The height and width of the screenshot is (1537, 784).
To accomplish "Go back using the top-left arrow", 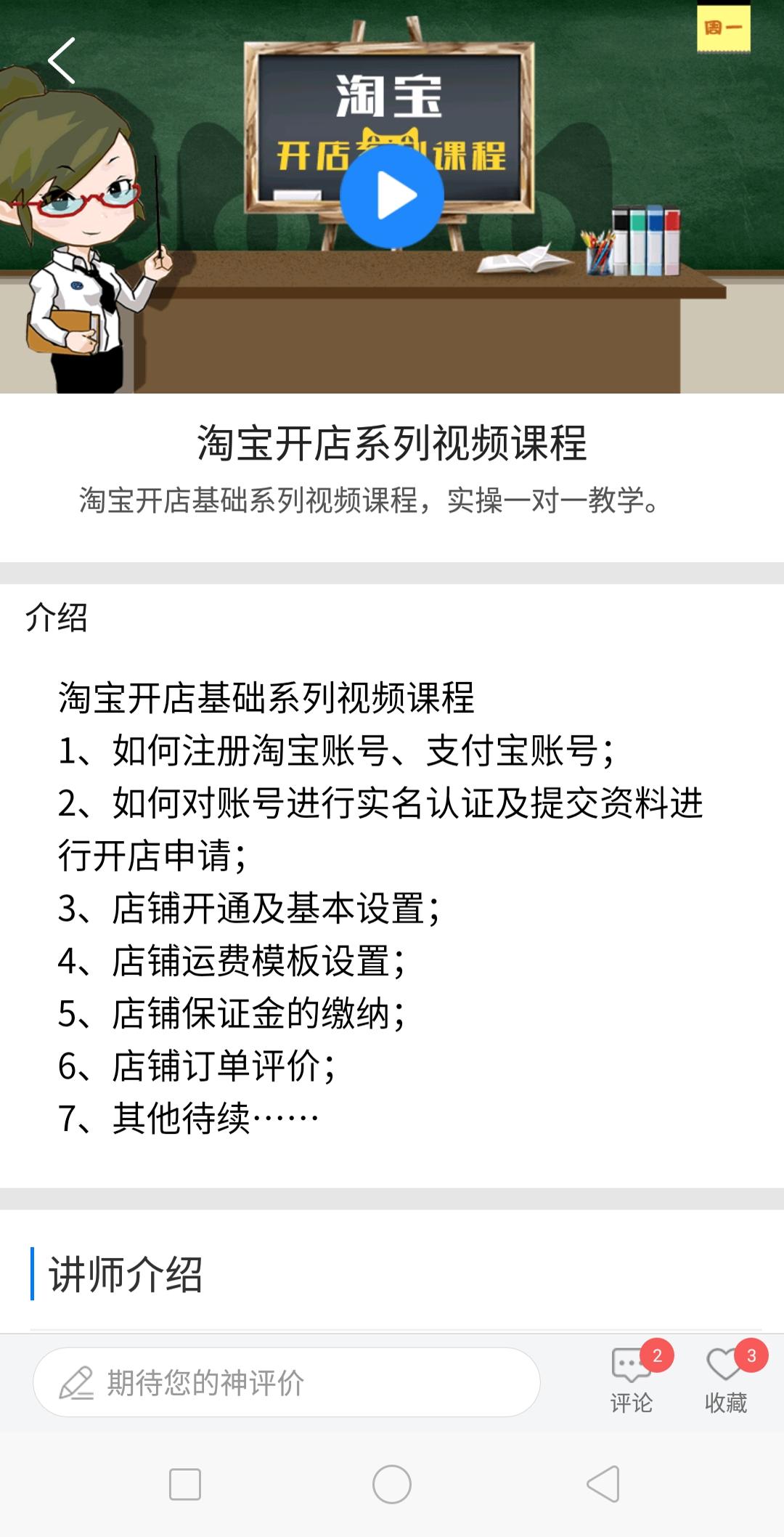I will tap(62, 61).
